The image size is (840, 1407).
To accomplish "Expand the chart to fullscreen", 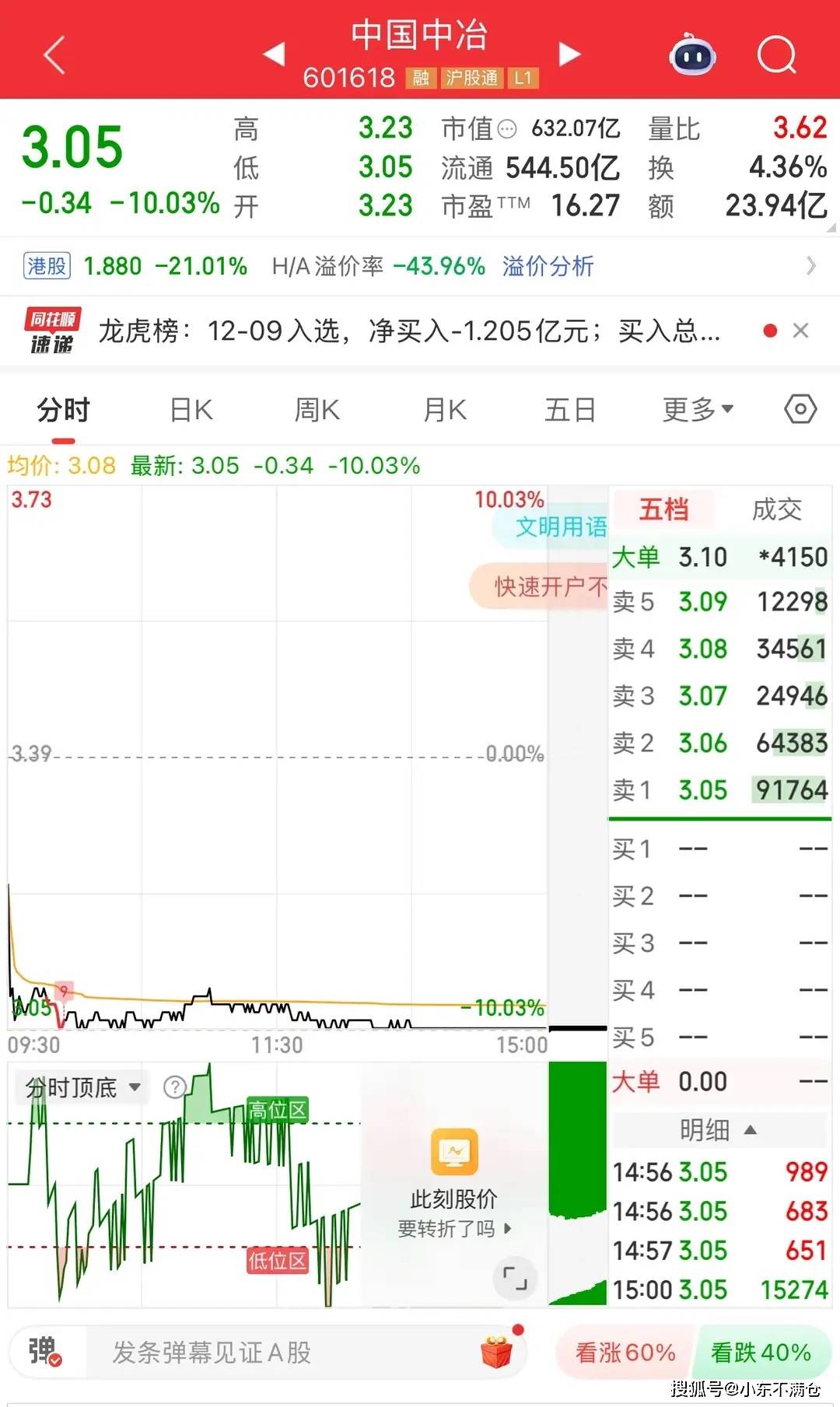I will (x=514, y=1277).
